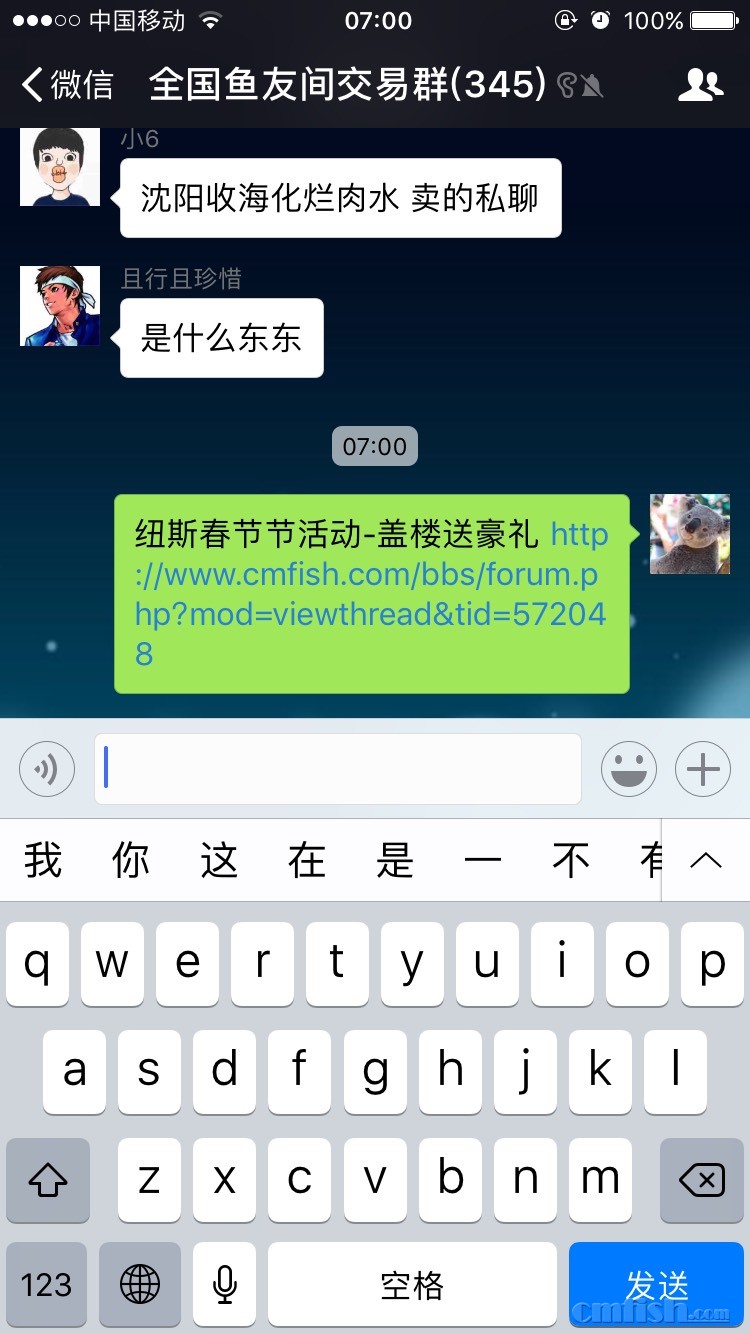Tap the 发送 send key
This screenshot has width=750, height=1334.
(656, 1284)
